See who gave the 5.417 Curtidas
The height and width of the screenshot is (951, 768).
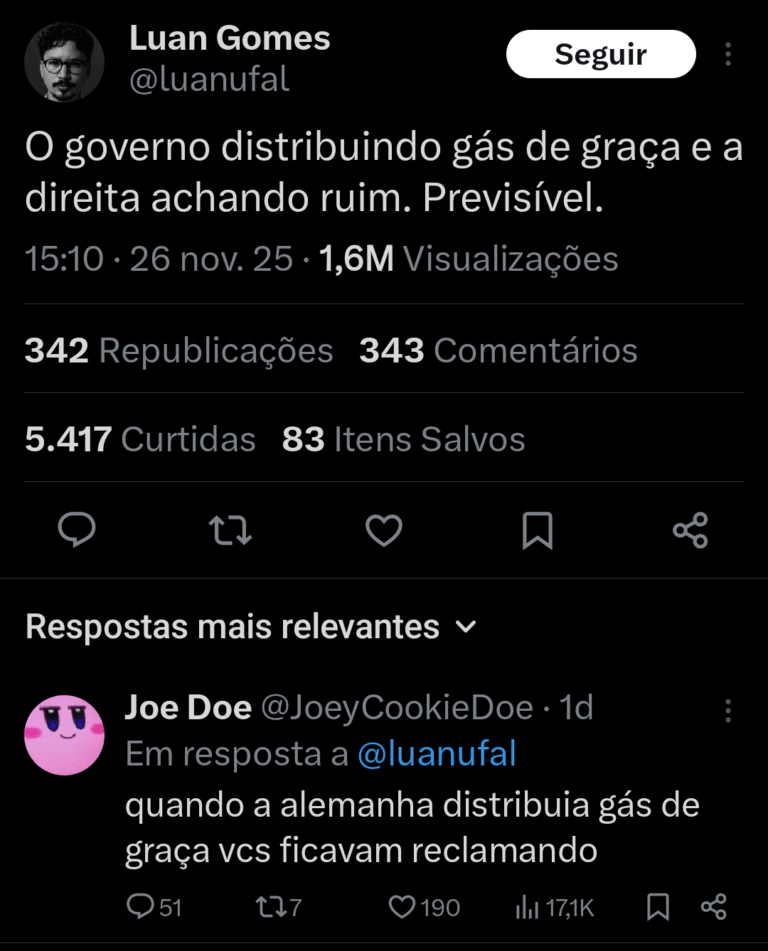click(x=140, y=440)
